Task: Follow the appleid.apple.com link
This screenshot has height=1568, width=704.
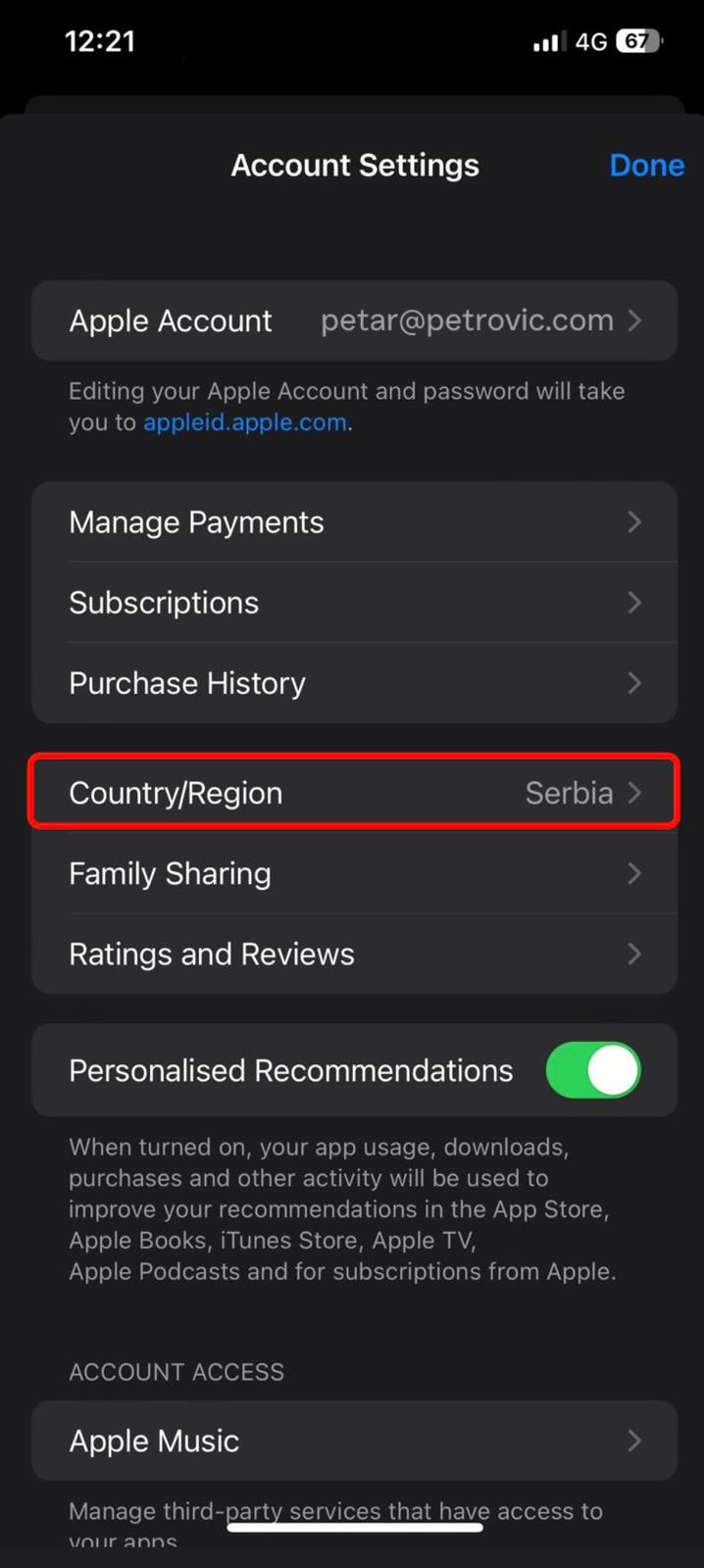Action: 245,422
